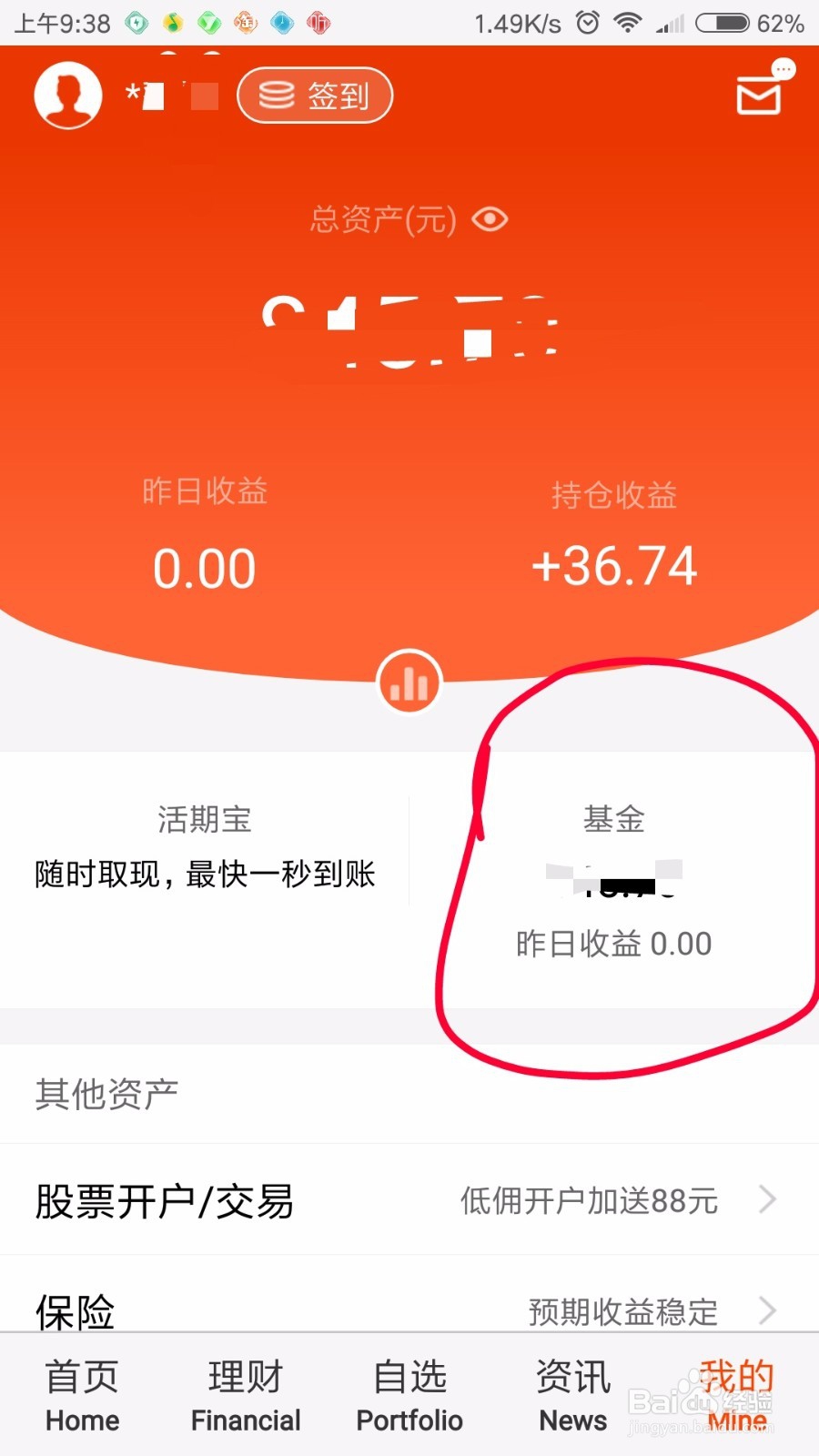
Task: Open the message envelope icon
Action: pos(760,96)
